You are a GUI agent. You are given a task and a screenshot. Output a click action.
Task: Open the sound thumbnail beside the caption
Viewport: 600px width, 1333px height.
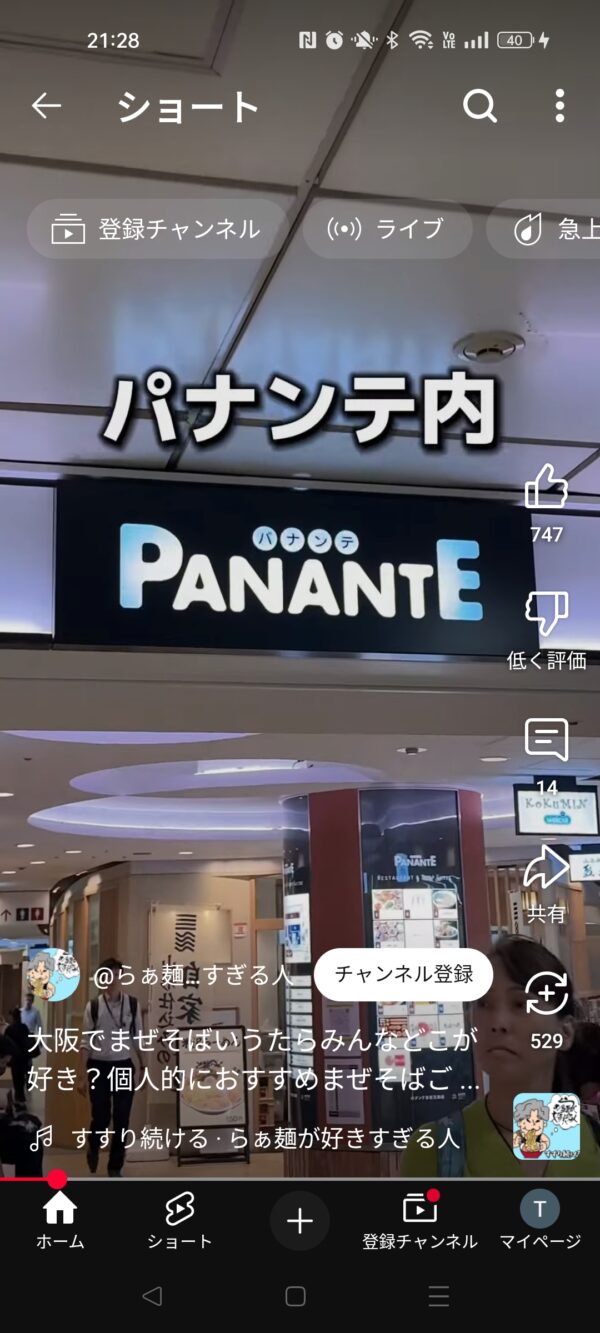(546, 1126)
